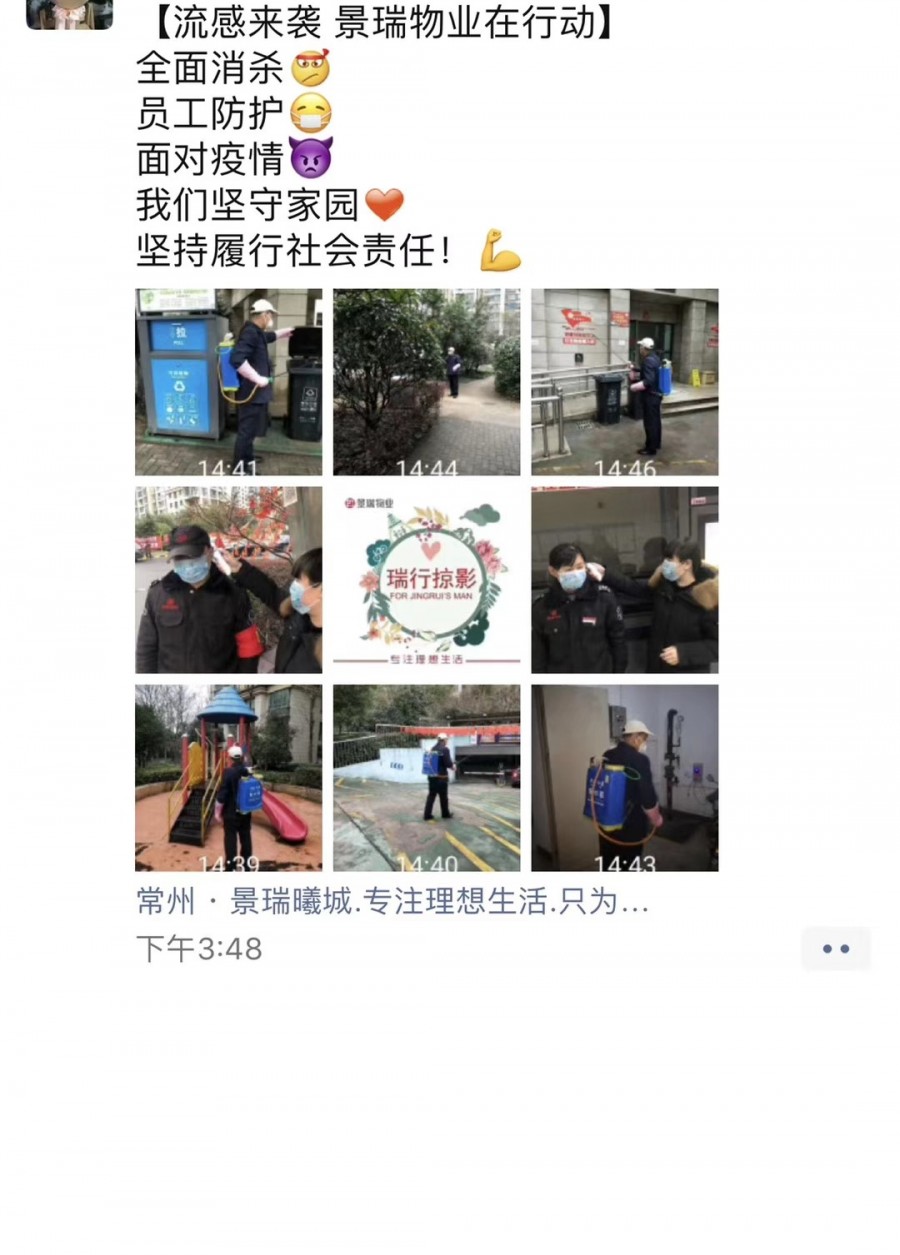View the outdoor temperature check photo
Image resolution: width=900 pixels, height=1255 pixels.
[229, 580]
